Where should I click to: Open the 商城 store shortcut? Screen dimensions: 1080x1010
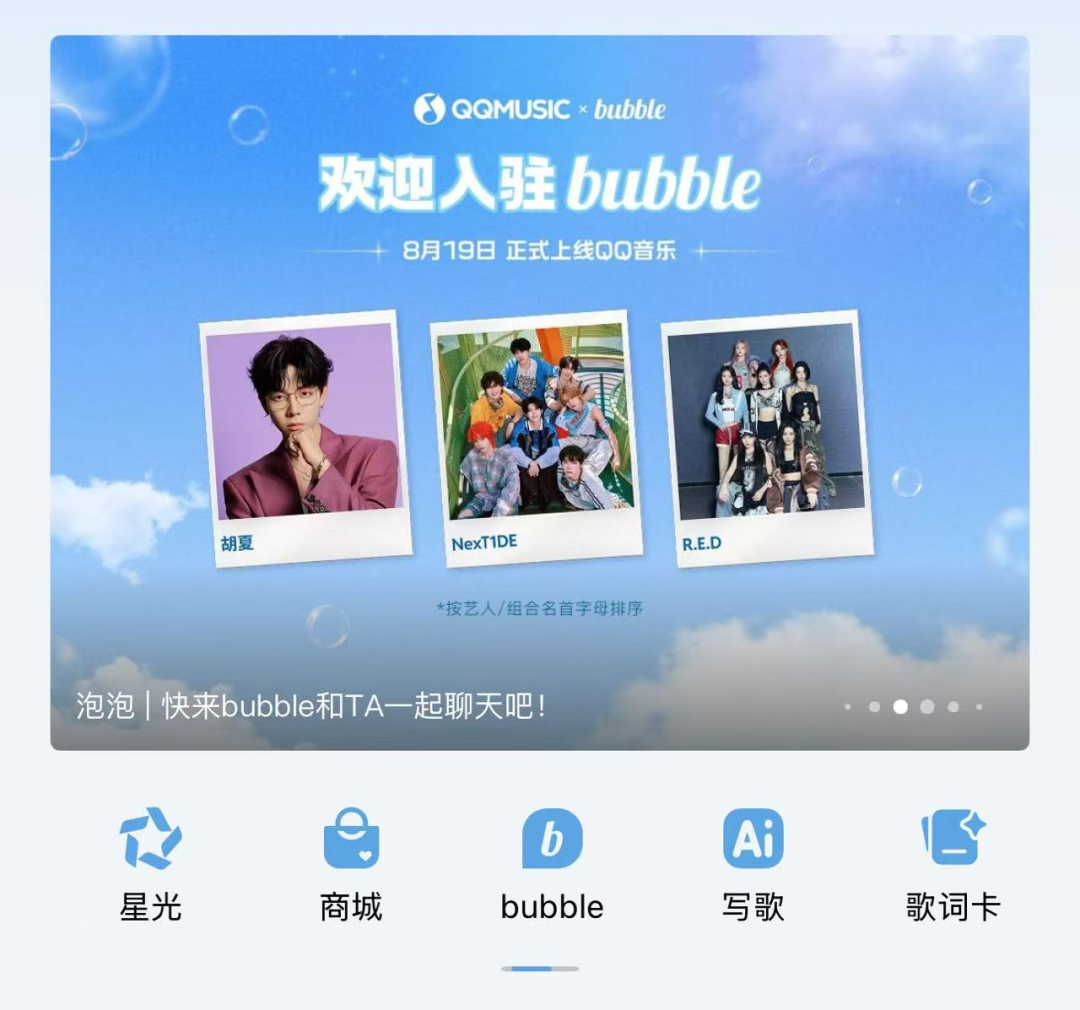coord(351,864)
